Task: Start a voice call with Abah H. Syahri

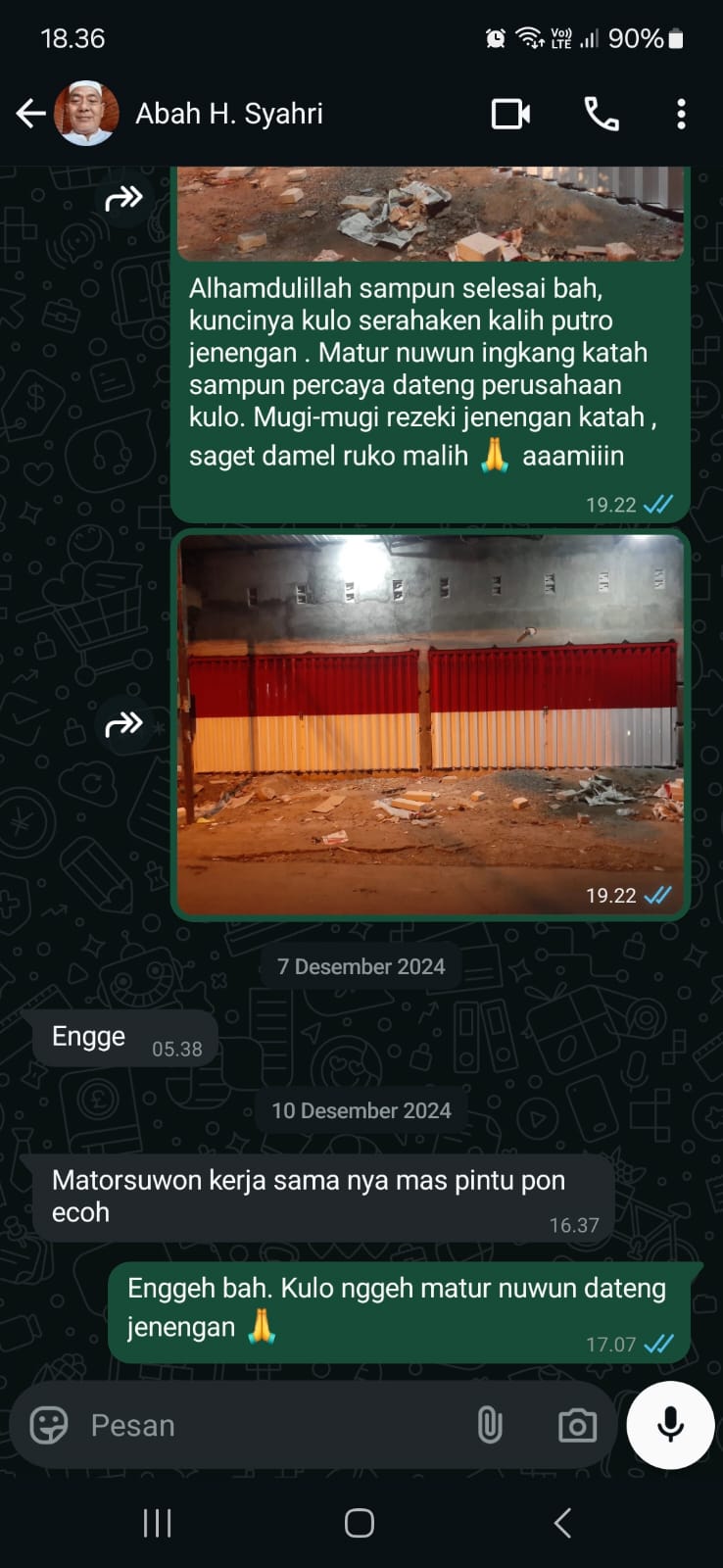Action: pos(601,115)
